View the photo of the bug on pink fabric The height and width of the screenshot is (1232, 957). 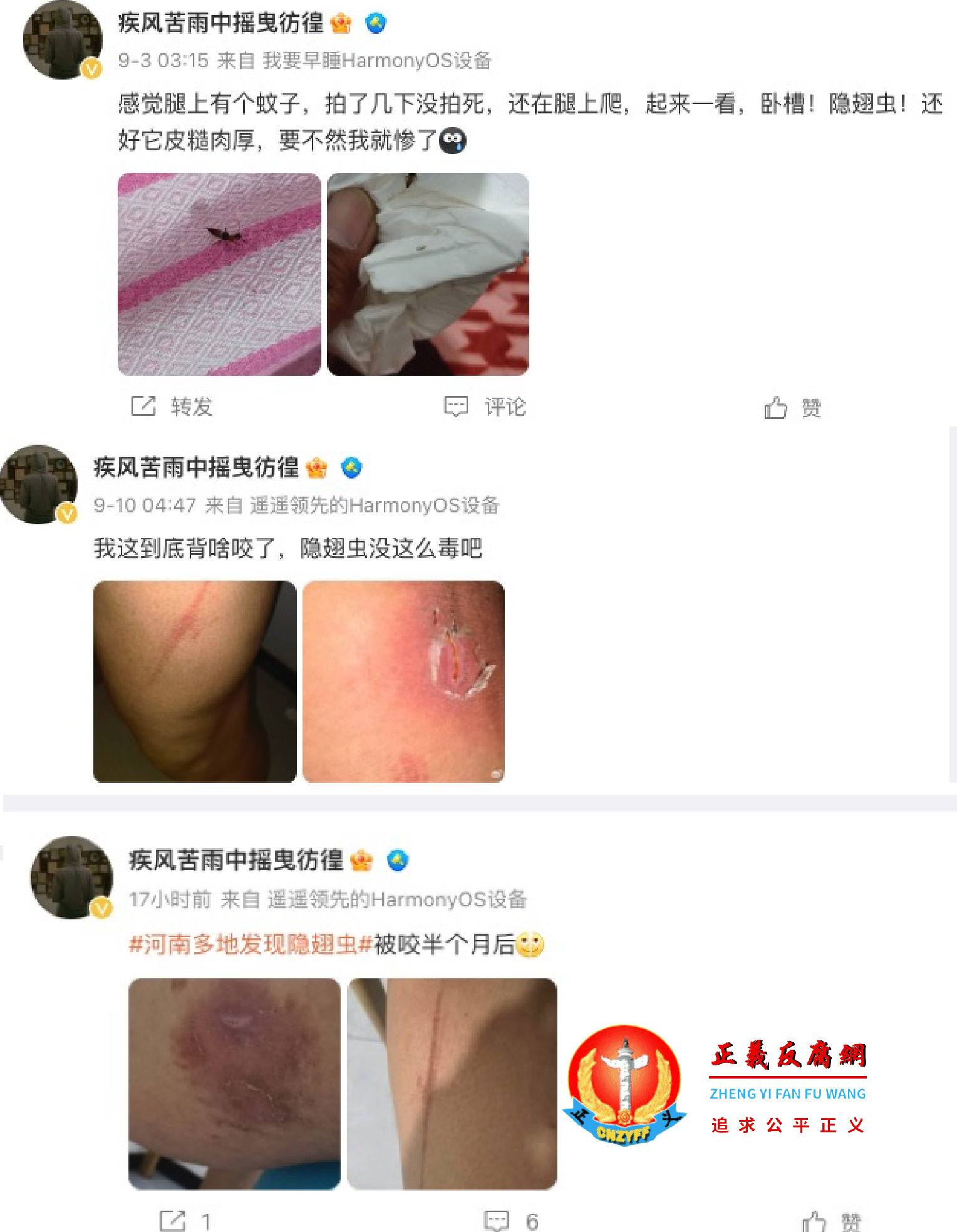coord(217,272)
